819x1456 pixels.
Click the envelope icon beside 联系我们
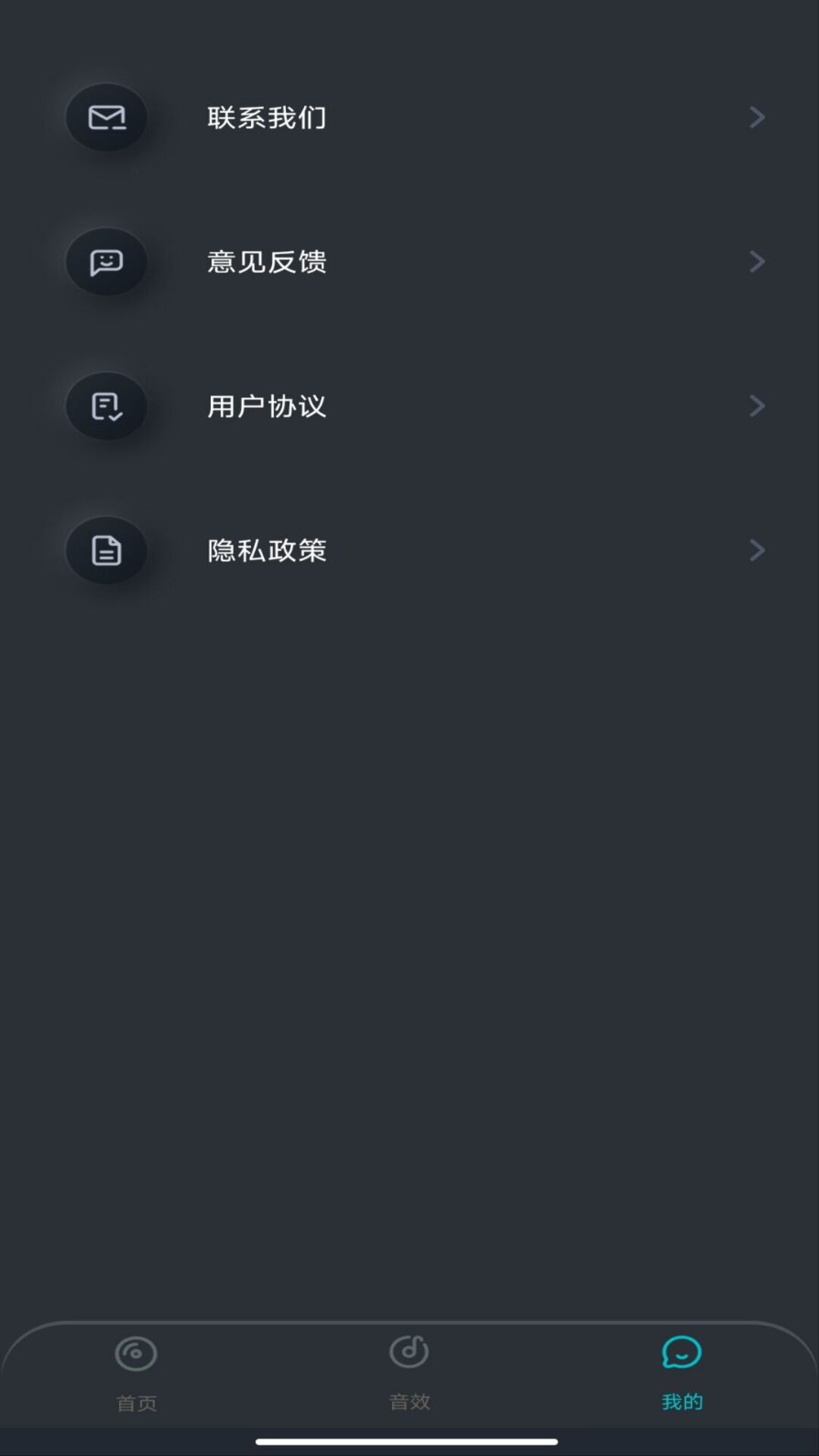point(106,117)
